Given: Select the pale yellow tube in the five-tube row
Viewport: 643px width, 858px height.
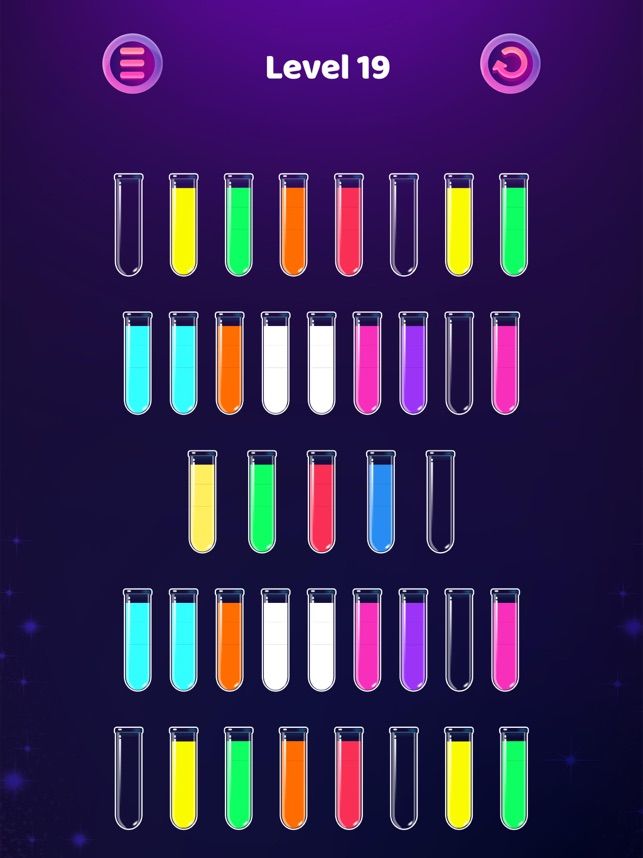Looking at the screenshot, I should click(202, 502).
